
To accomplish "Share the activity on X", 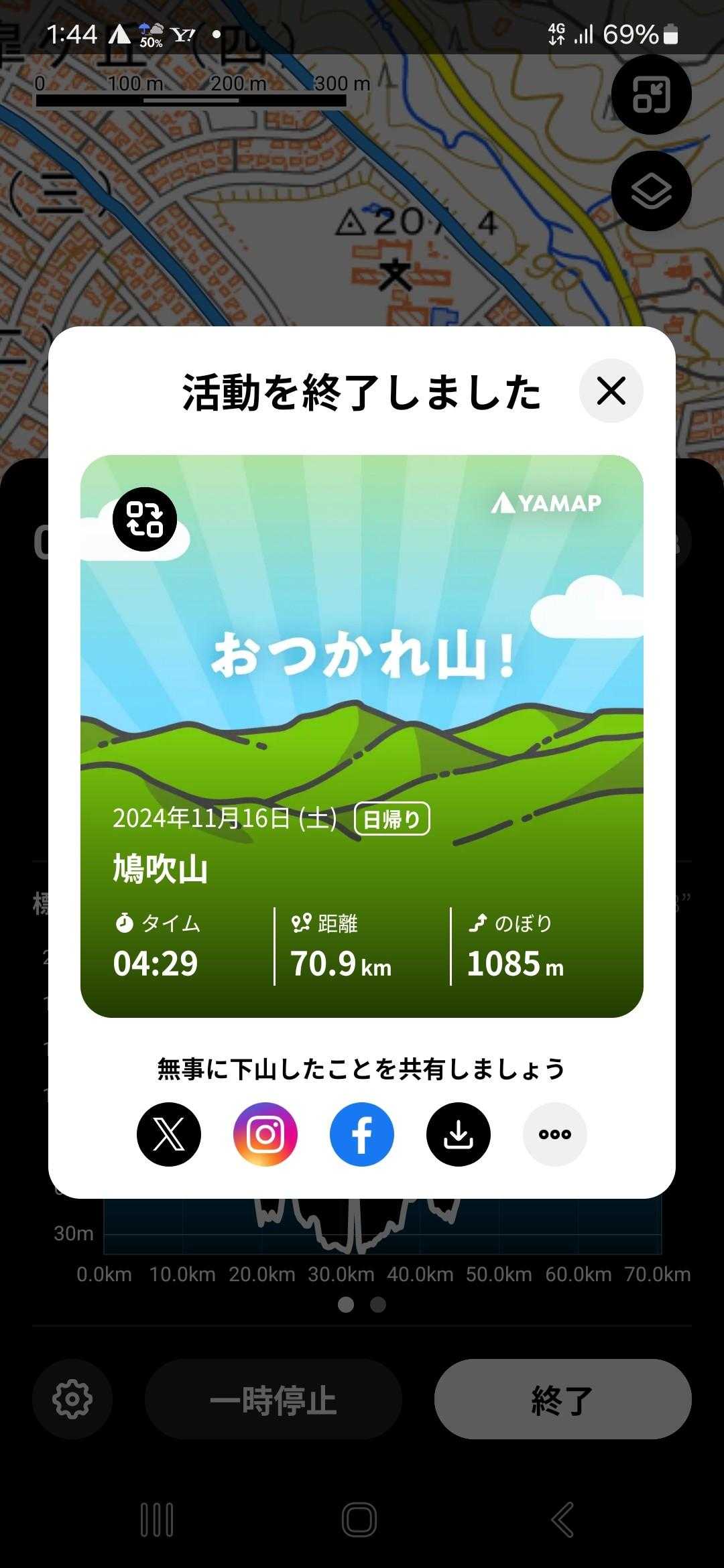I will (x=169, y=1134).
